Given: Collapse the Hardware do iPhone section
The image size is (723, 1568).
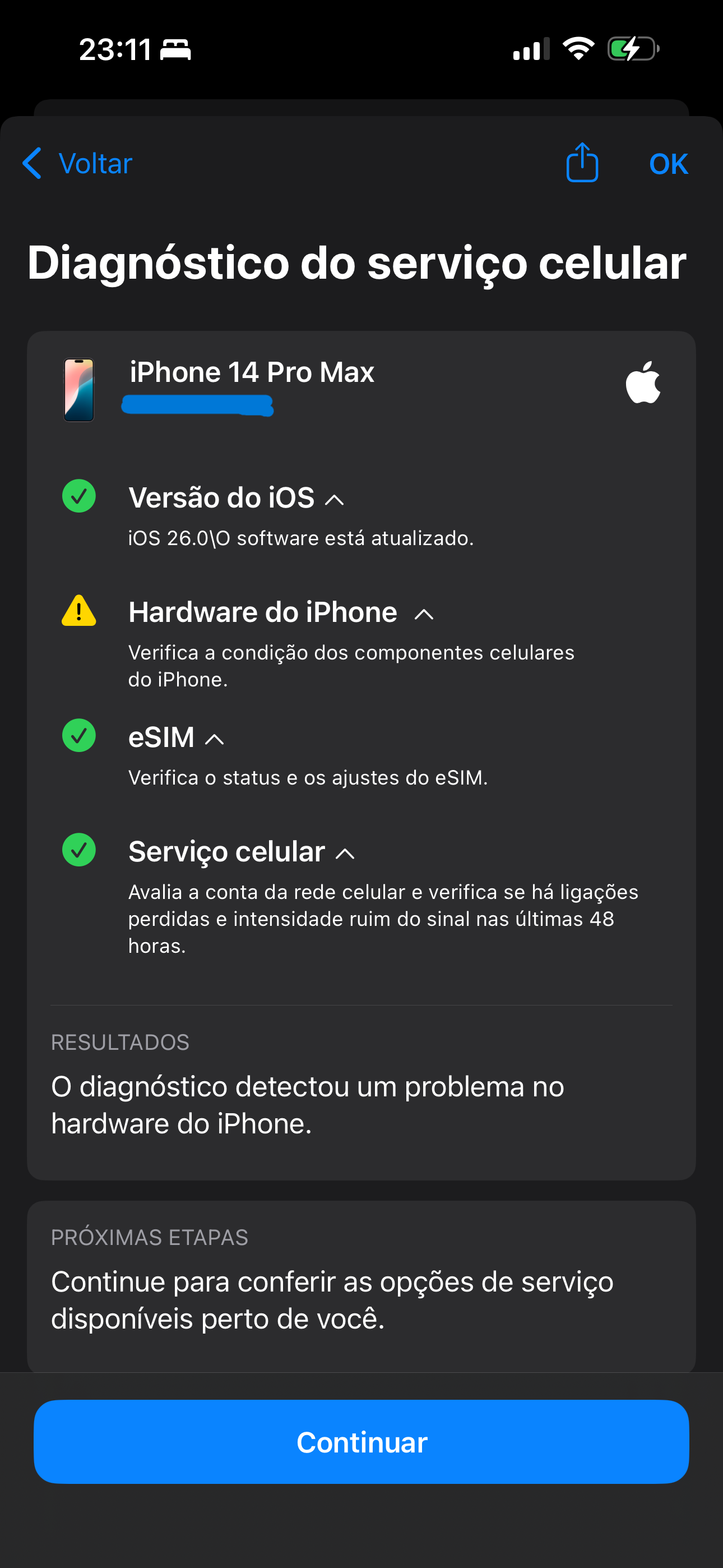Looking at the screenshot, I should (424, 615).
